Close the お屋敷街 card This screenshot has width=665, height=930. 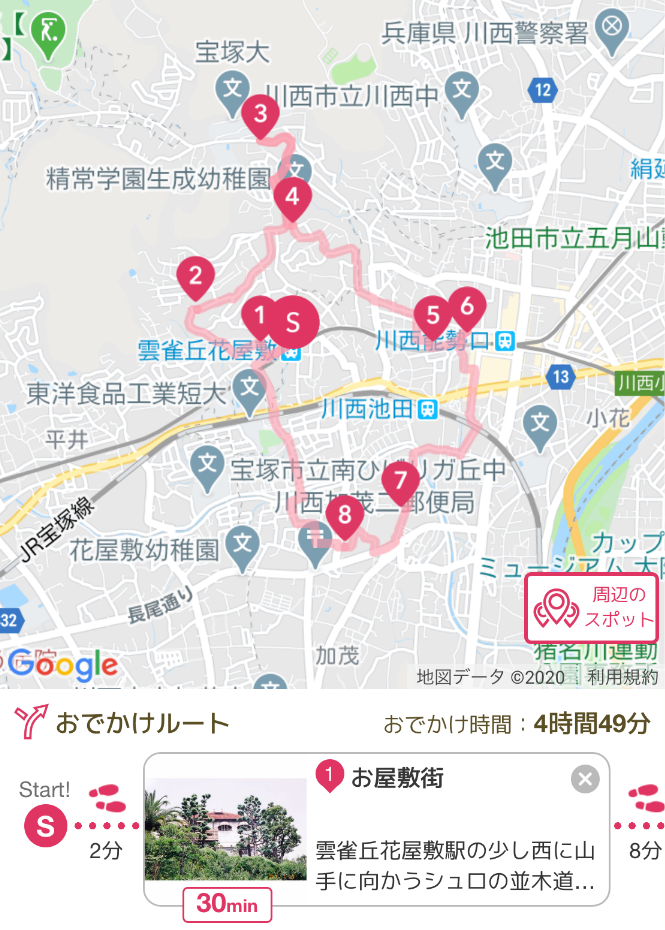tap(586, 779)
